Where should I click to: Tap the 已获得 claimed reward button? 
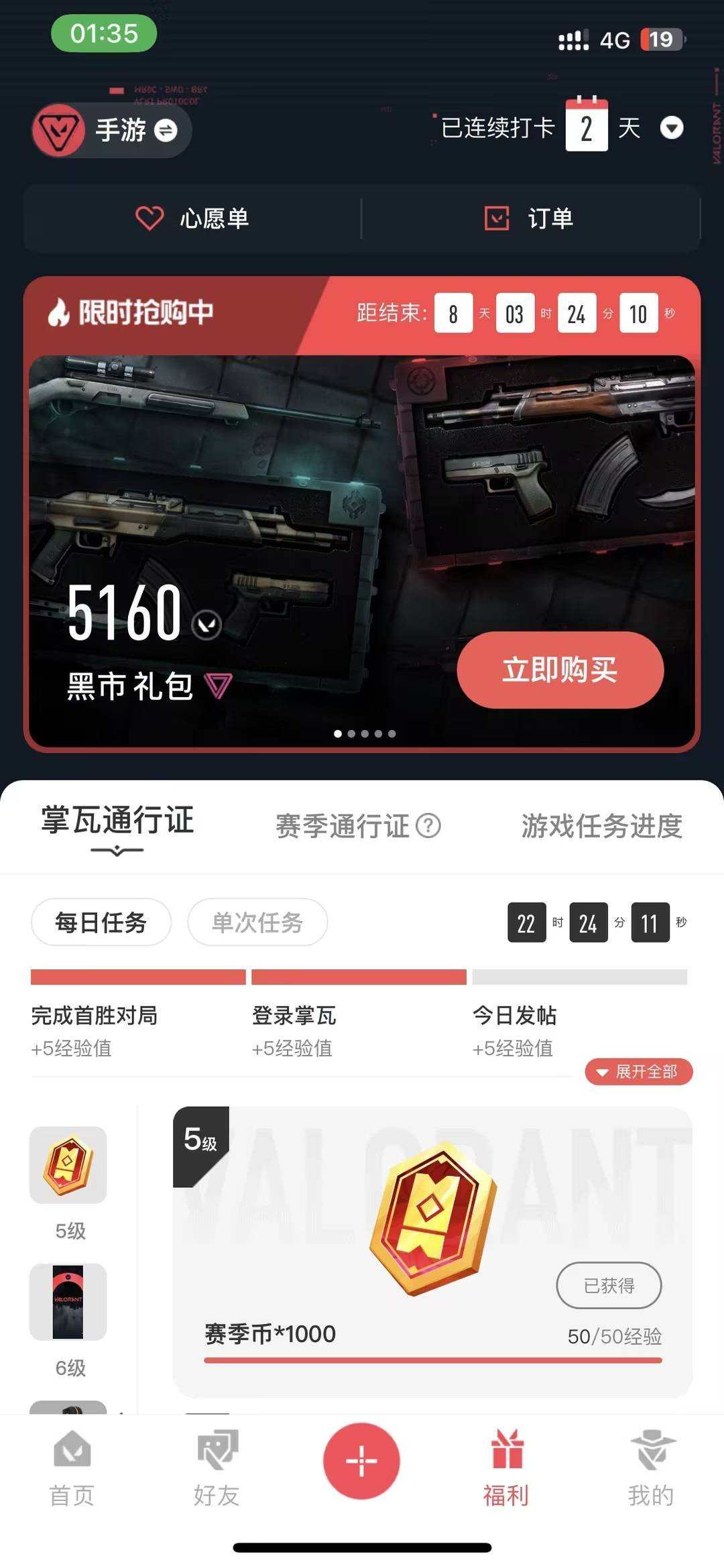(x=608, y=1284)
